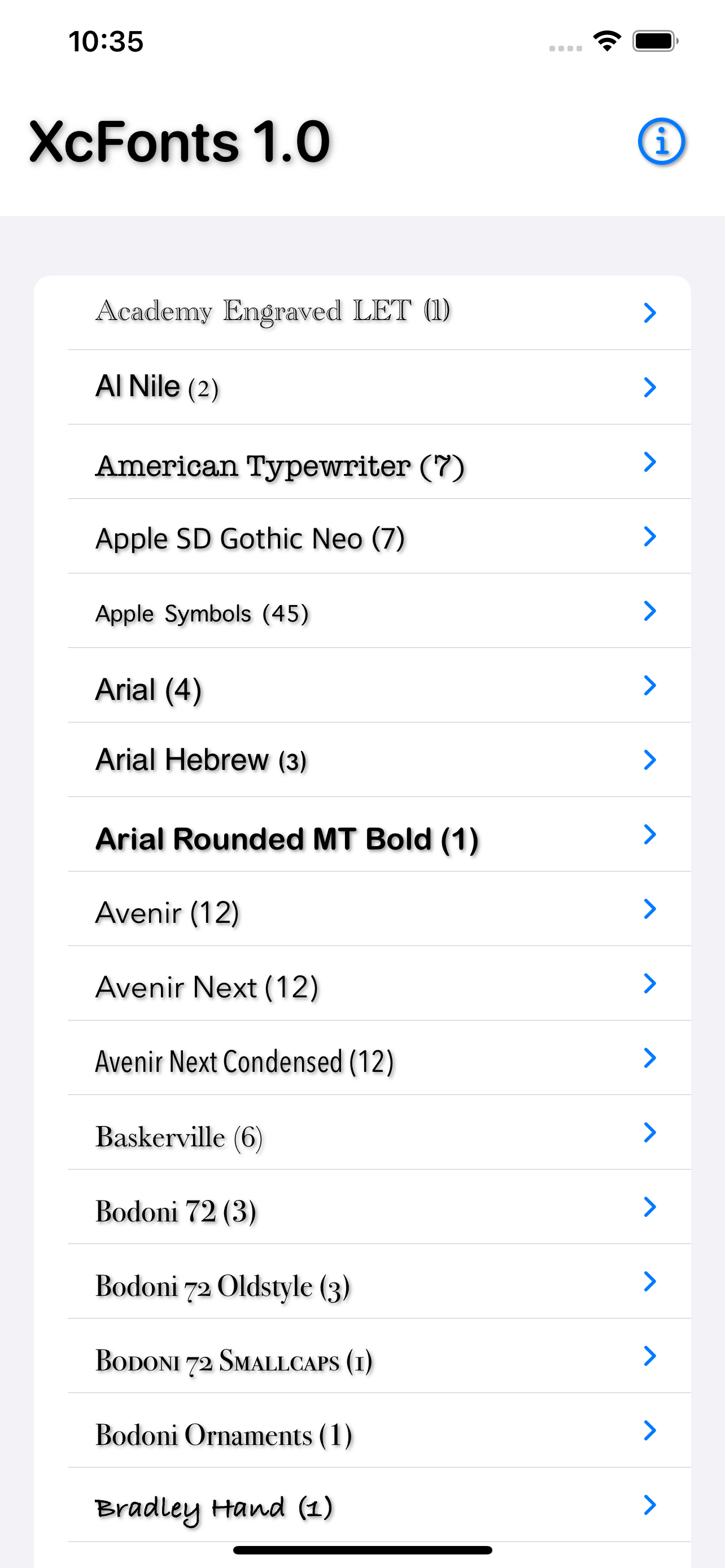
Task: Show the Bradley Hand font
Action: tap(362, 1506)
